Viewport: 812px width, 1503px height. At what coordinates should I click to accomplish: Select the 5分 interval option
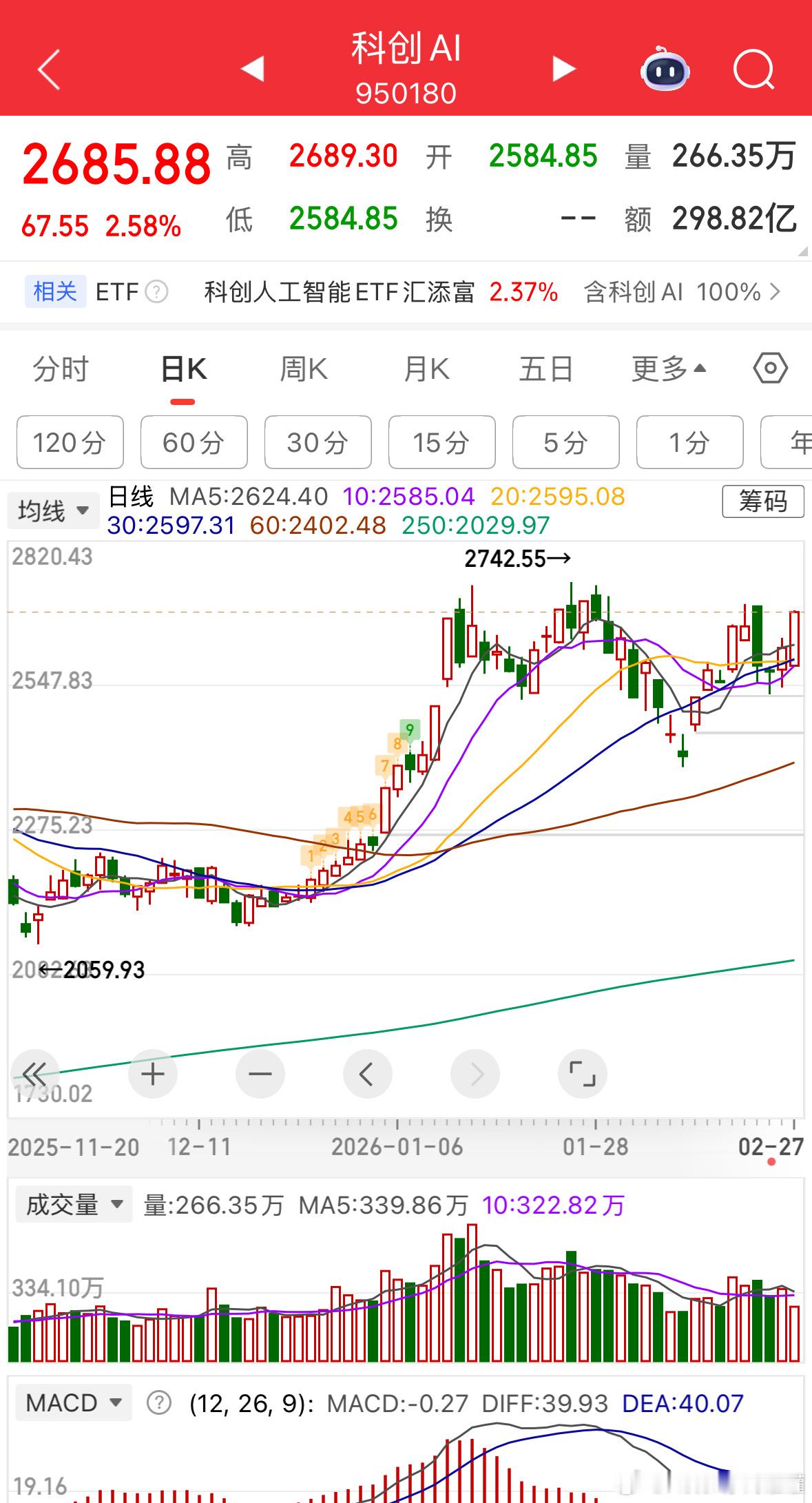click(565, 443)
